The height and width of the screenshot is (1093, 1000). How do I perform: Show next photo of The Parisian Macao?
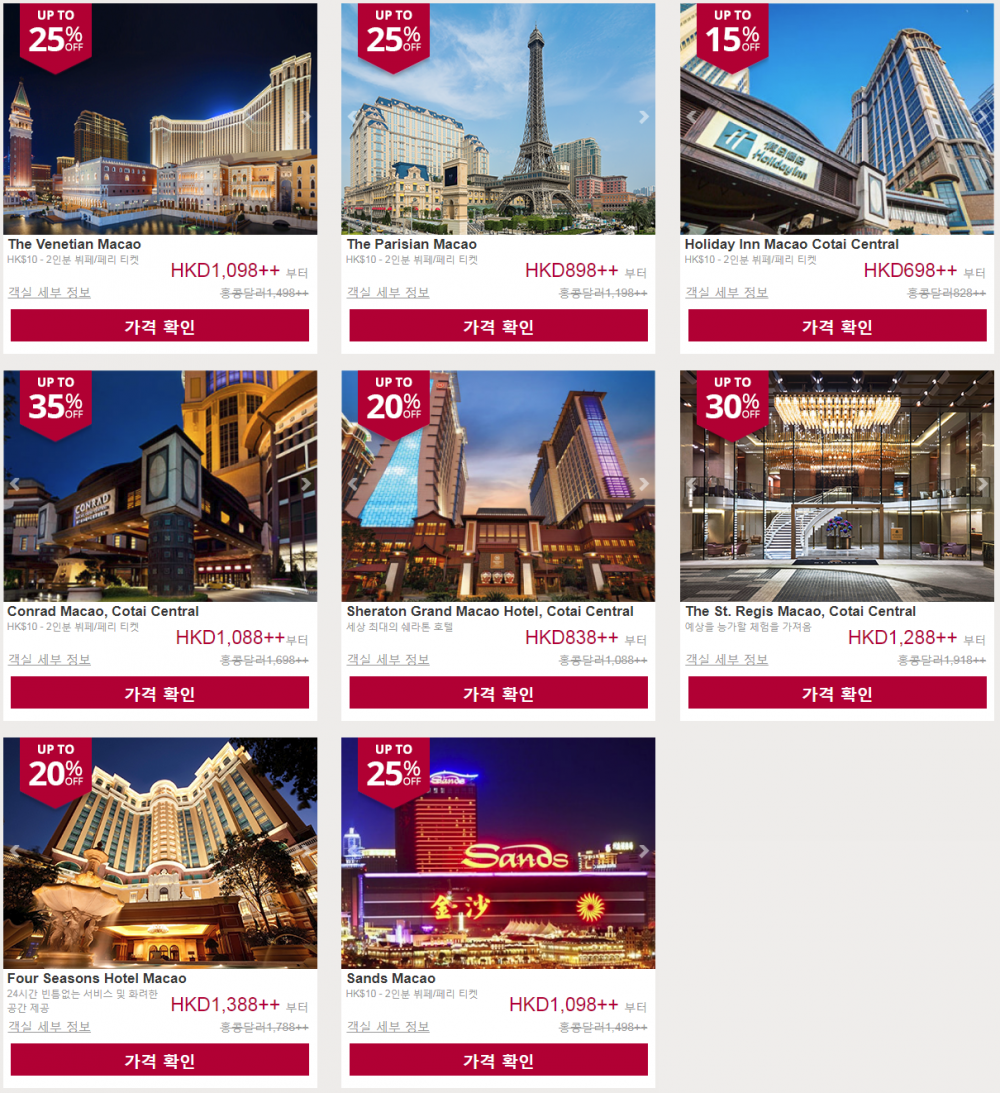coord(644,117)
